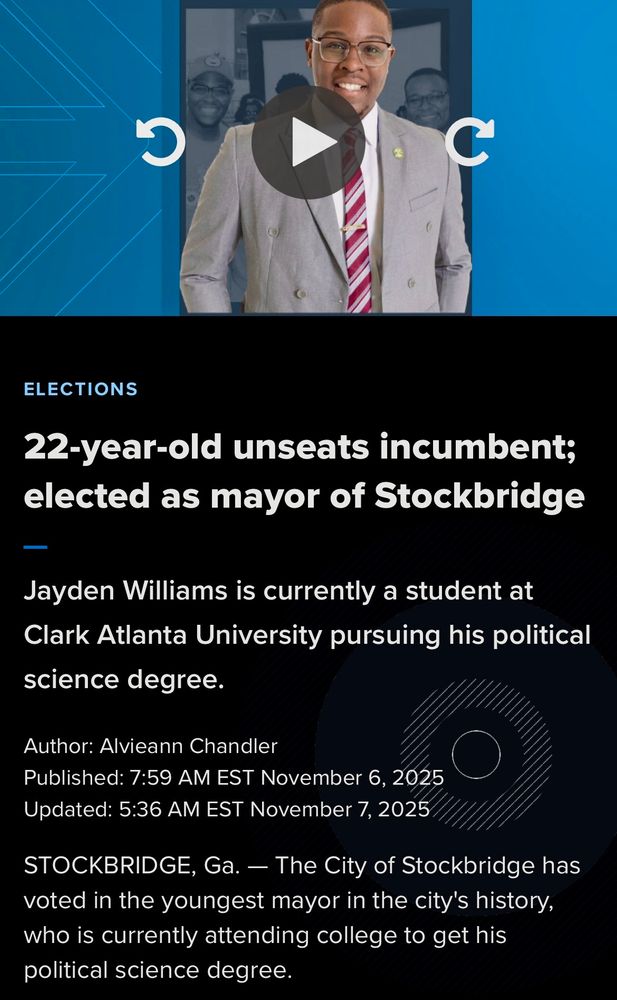
Task: Play the Stockbridge mayor video
Action: tap(308, 143)
